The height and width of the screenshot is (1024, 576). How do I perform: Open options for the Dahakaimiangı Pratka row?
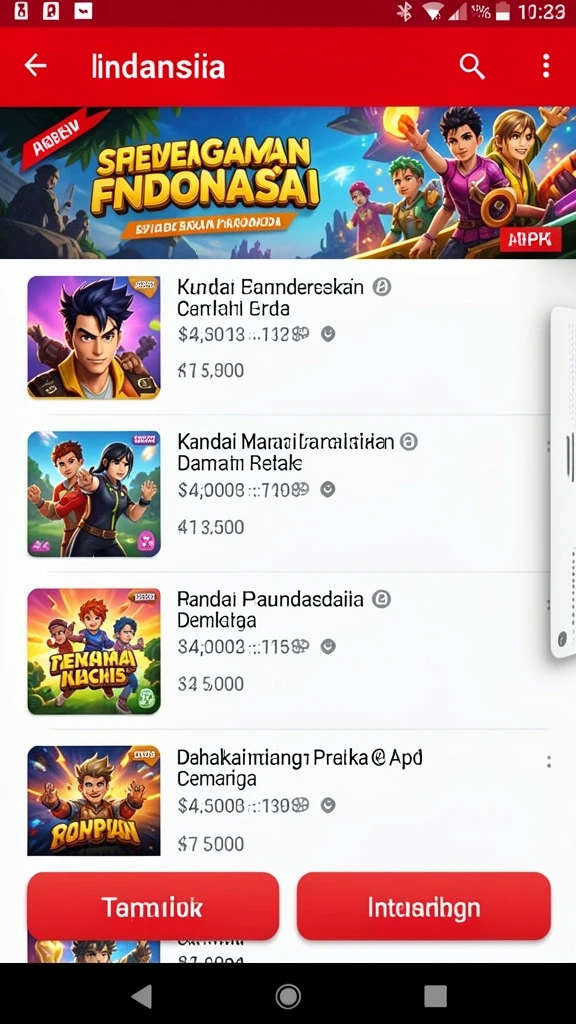point(549,761)
